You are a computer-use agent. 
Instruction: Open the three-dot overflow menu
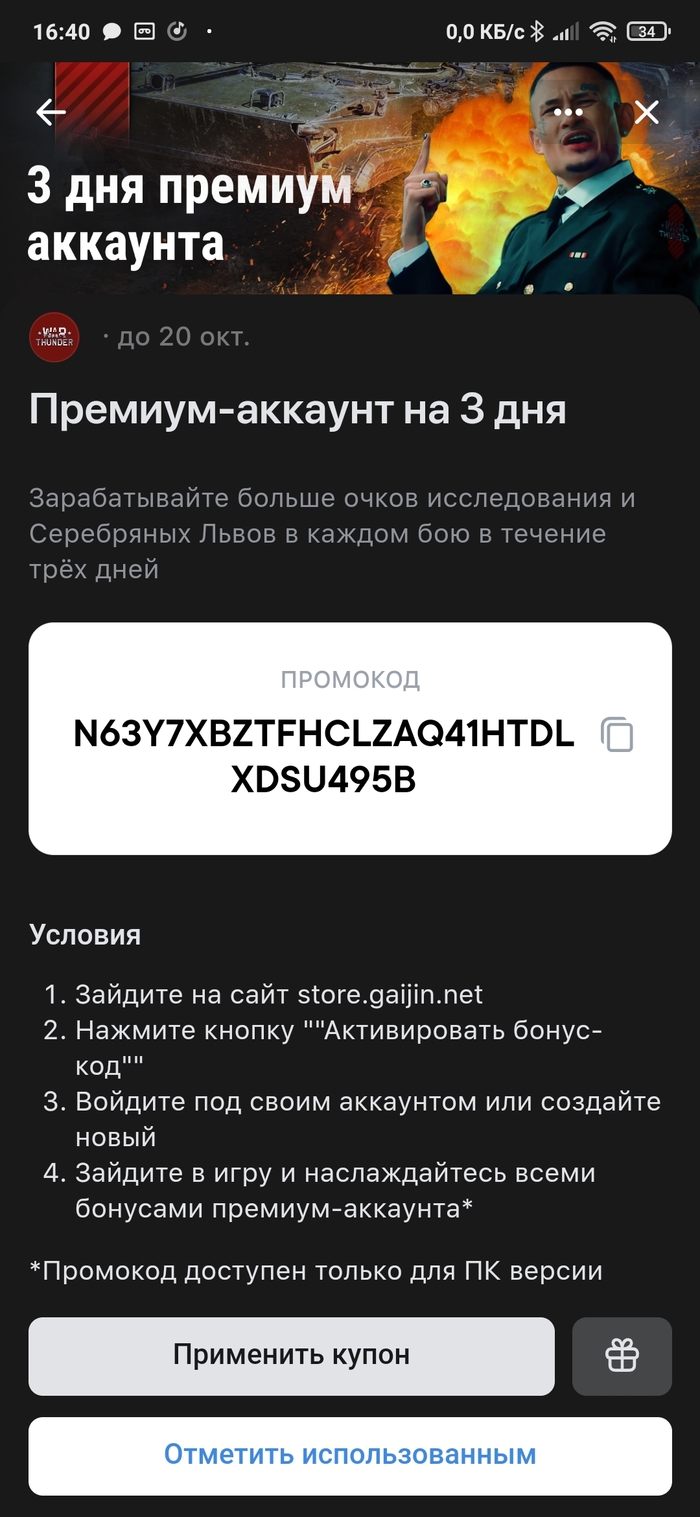coord(568,112)
